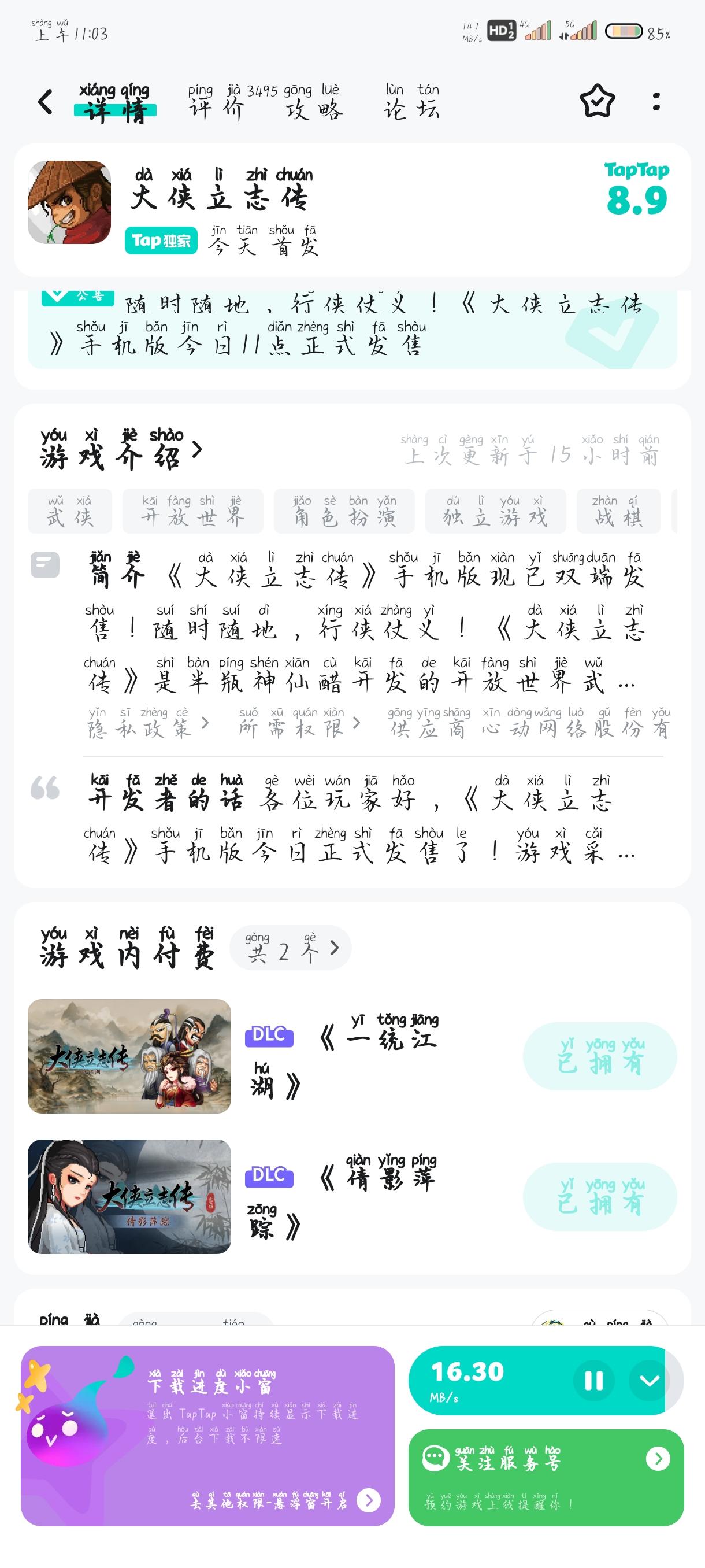The width and height of the screenshot is (705, 1568).
Task: Open the game's app icon thumbnail
Action: pos(69,204)
